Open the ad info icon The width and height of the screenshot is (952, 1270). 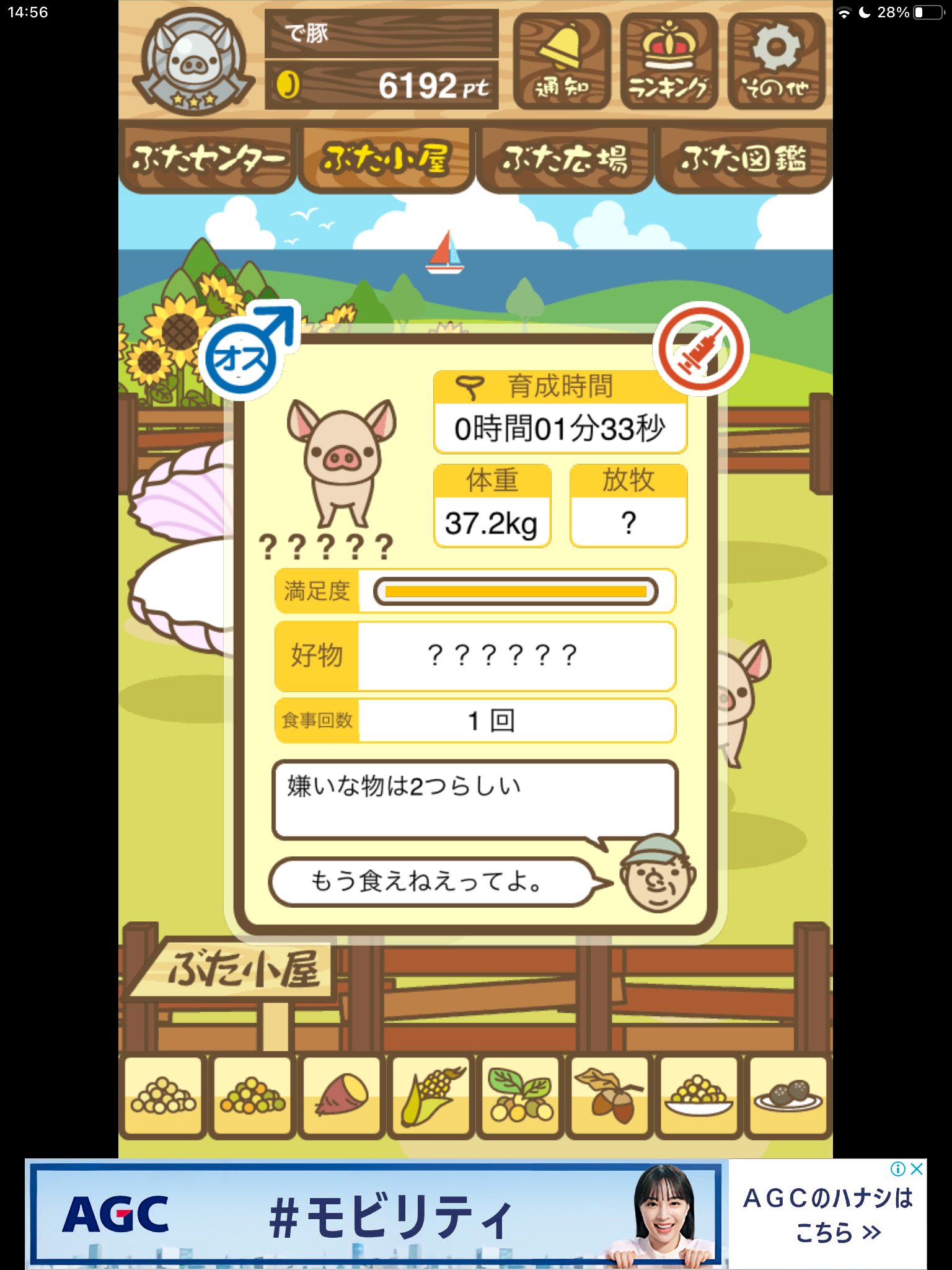click(897, 1169)
